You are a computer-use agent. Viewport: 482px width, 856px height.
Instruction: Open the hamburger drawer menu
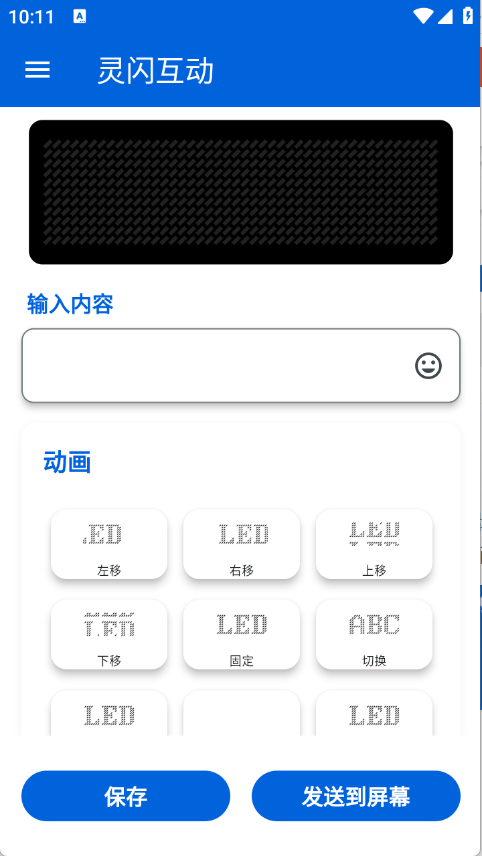point(38,70)
